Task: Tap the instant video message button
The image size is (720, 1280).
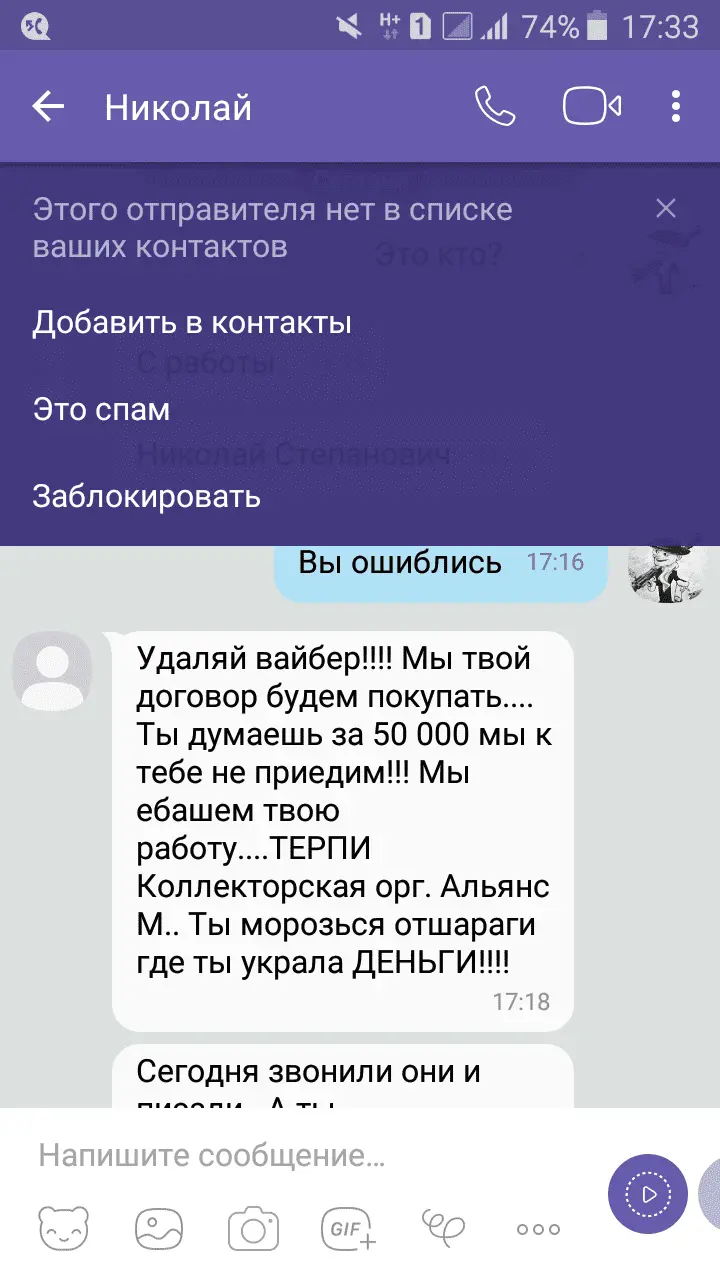Action: point(648,1194)
